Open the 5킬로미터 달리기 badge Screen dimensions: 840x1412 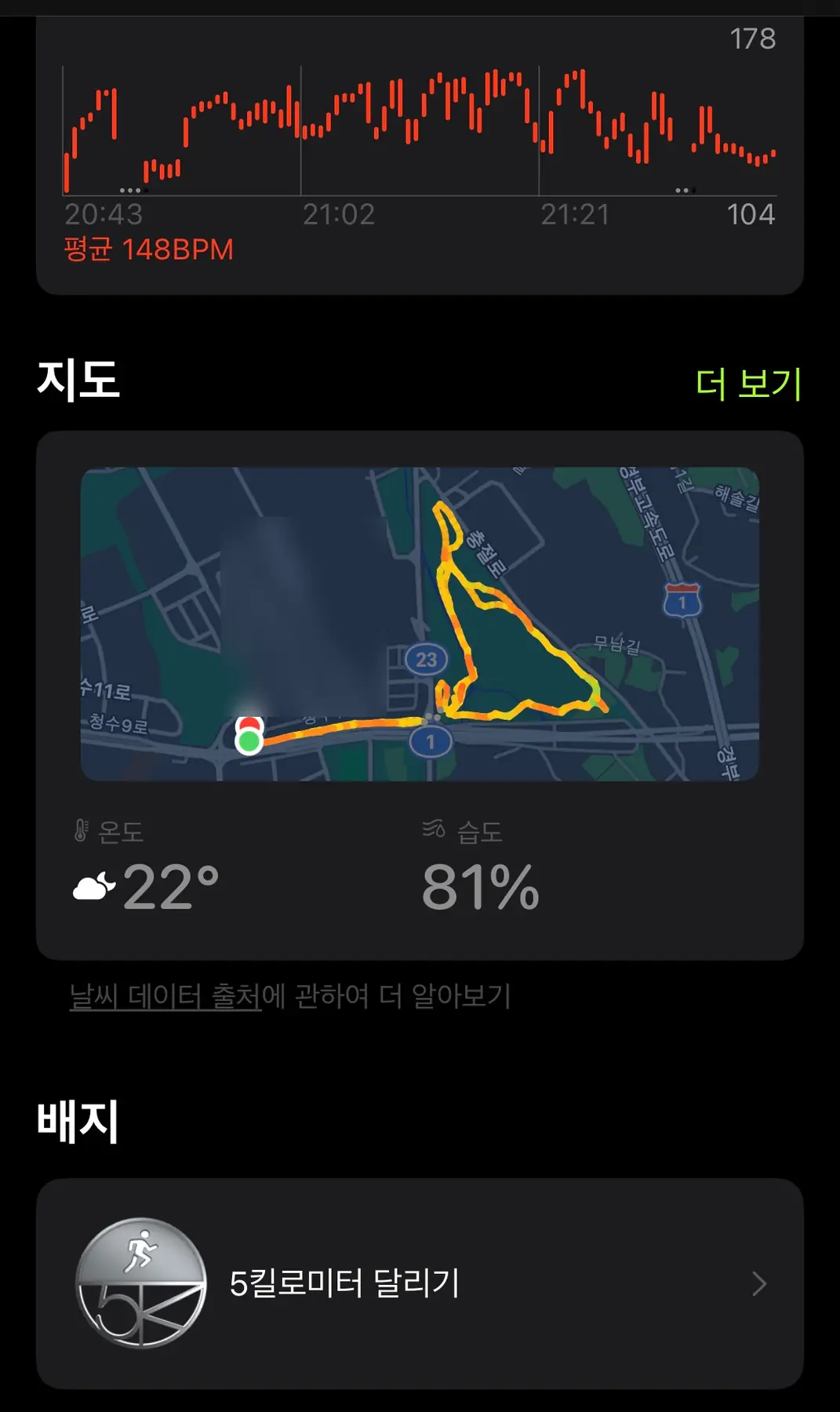(420, 1283)
